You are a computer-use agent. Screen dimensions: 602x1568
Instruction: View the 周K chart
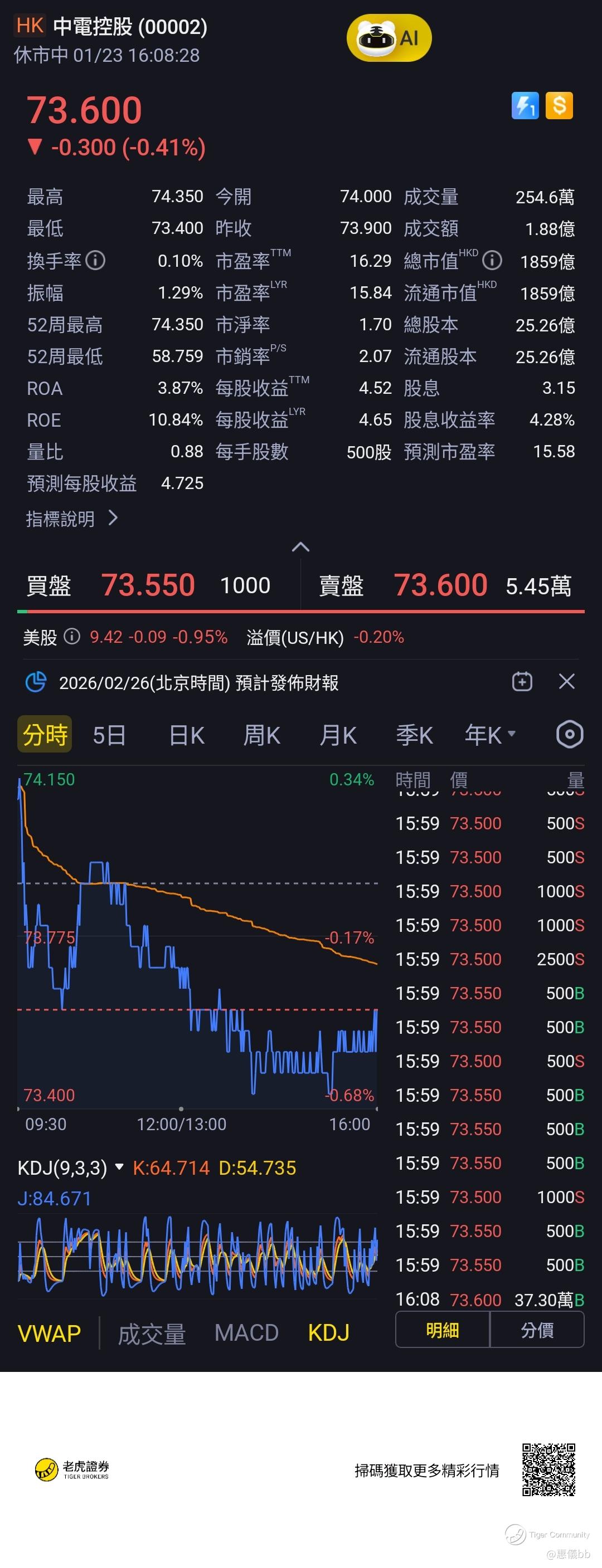tap(262, 735)
